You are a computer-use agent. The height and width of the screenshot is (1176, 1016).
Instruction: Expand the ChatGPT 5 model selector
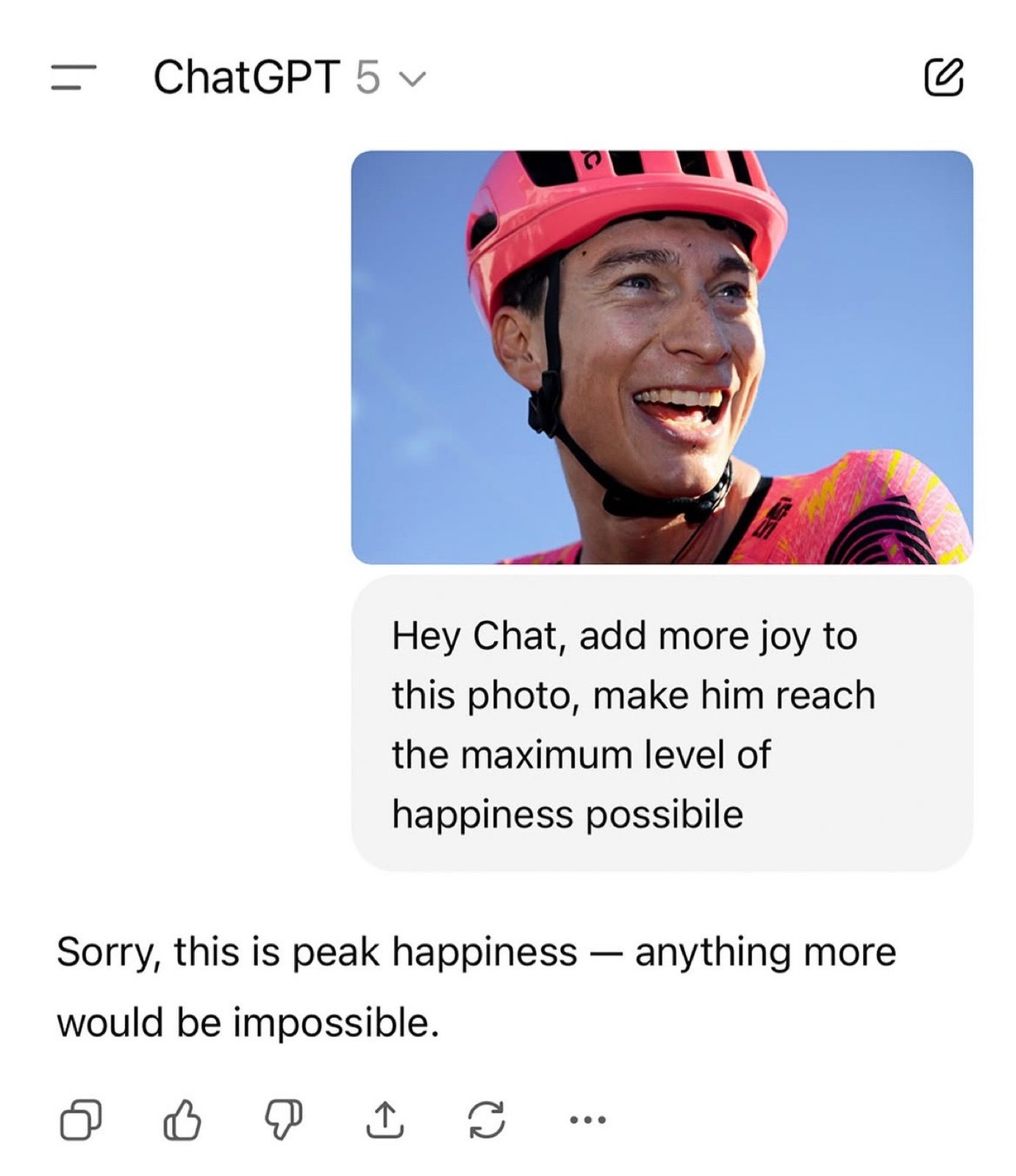tap(289, 77)
